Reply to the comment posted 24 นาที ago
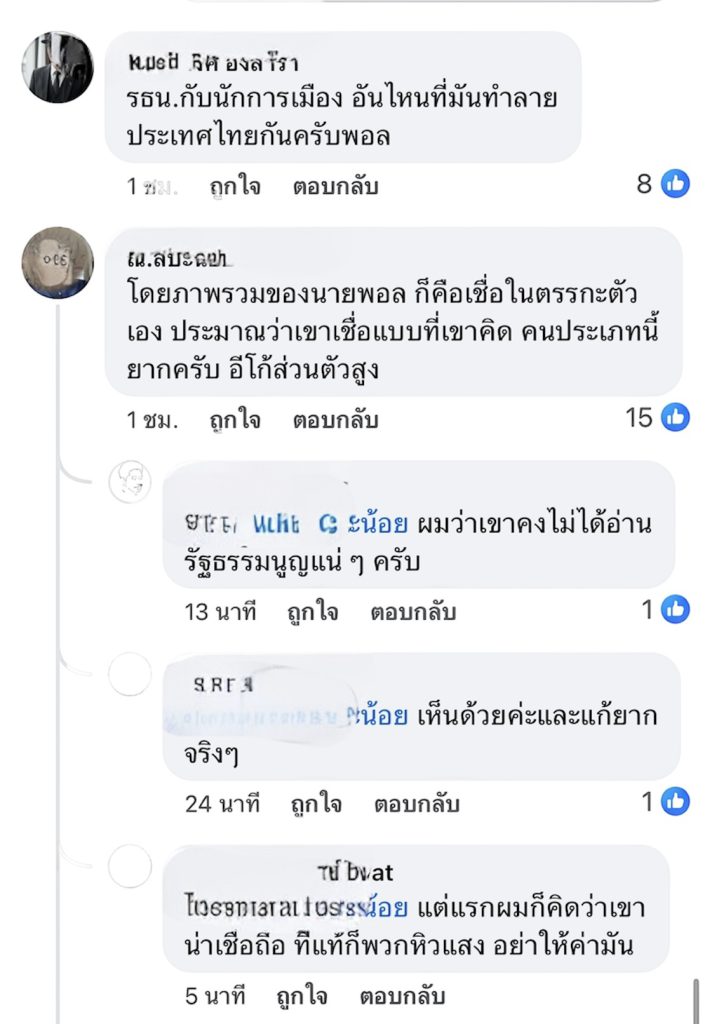Viewport: 705px width, 1024px height. pos(416,804)
